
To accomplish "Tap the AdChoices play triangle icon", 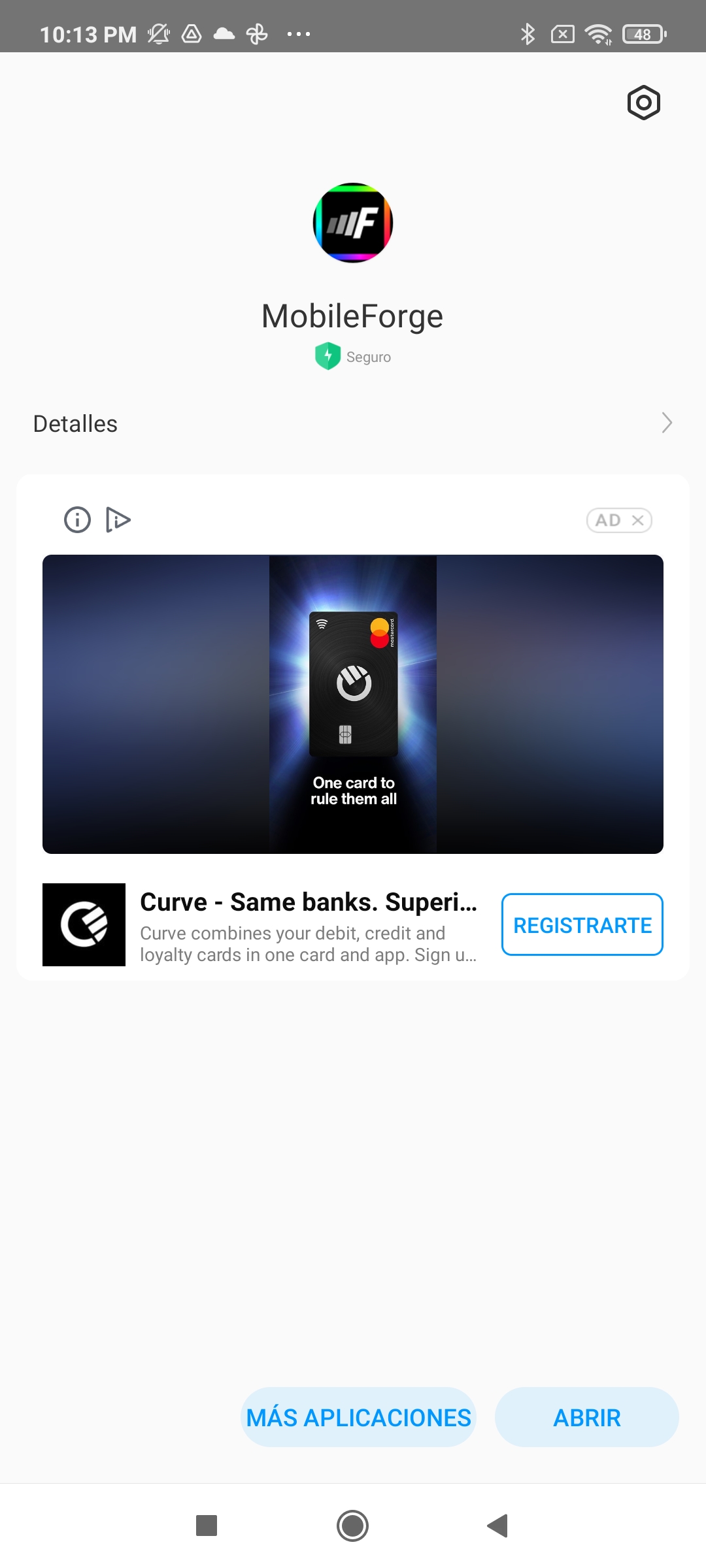I will [x=118, y=520].
